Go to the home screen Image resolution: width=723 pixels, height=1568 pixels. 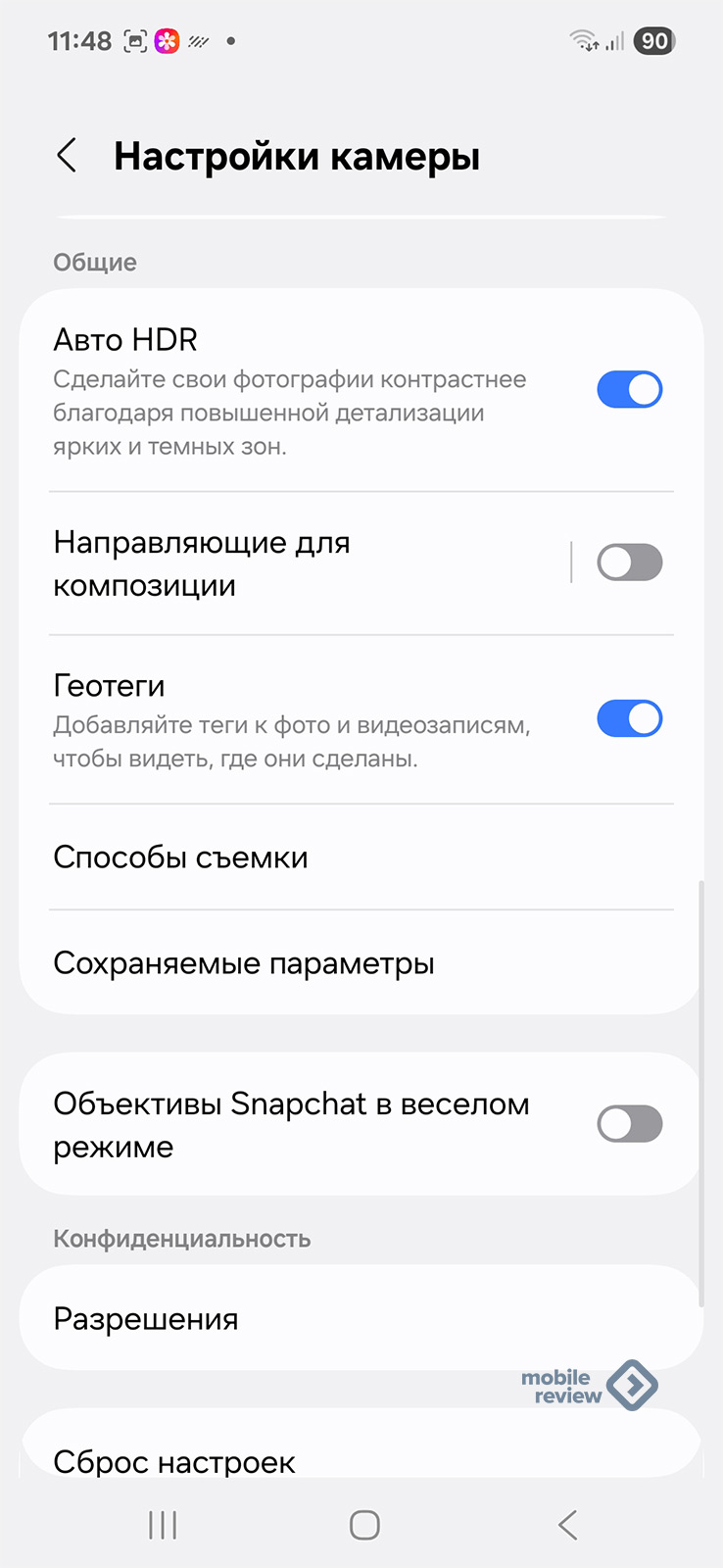pyautogui.click(x=364, y=1525)
